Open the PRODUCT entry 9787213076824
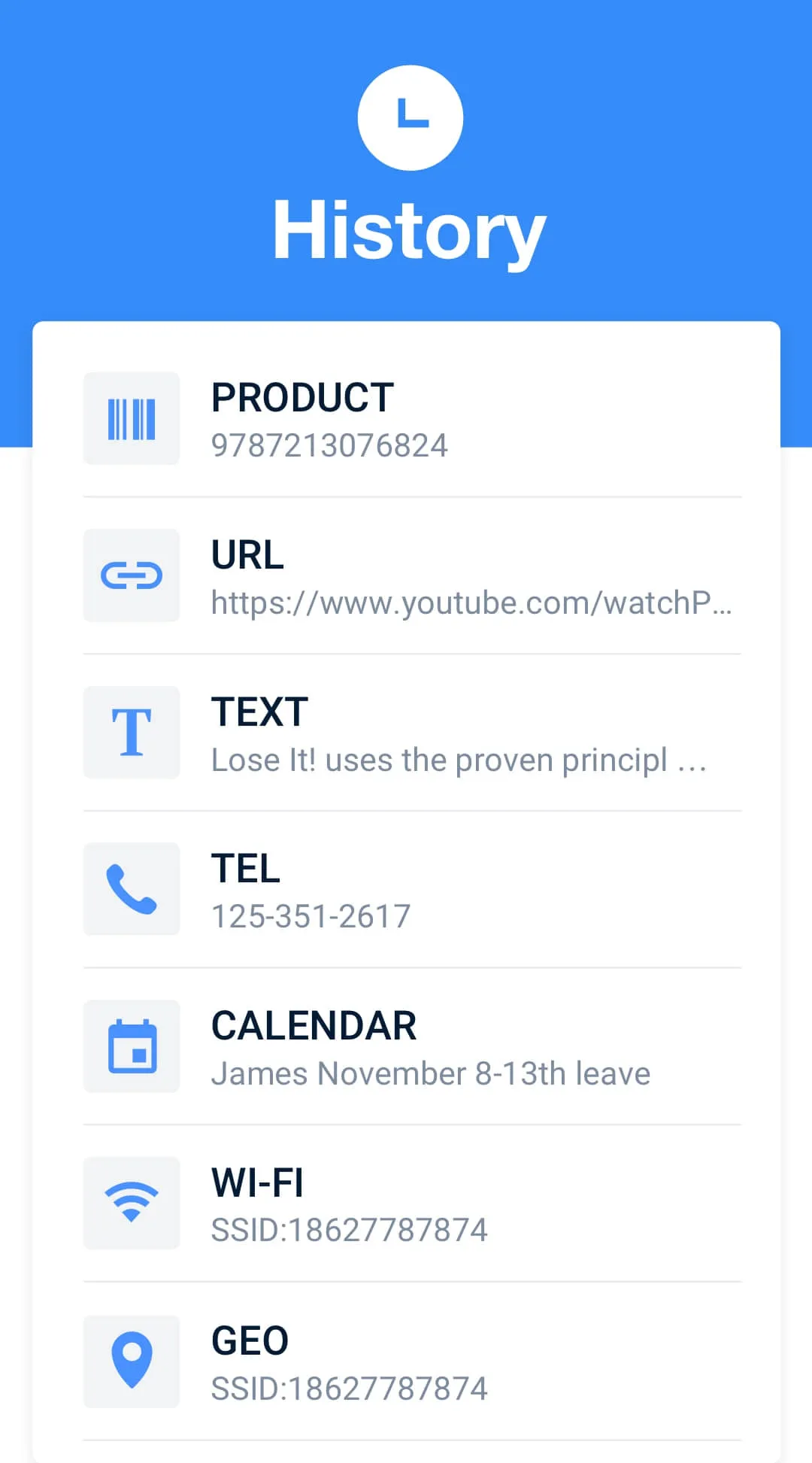This screenshot has width=812, height=1463. tap(411, 419)
